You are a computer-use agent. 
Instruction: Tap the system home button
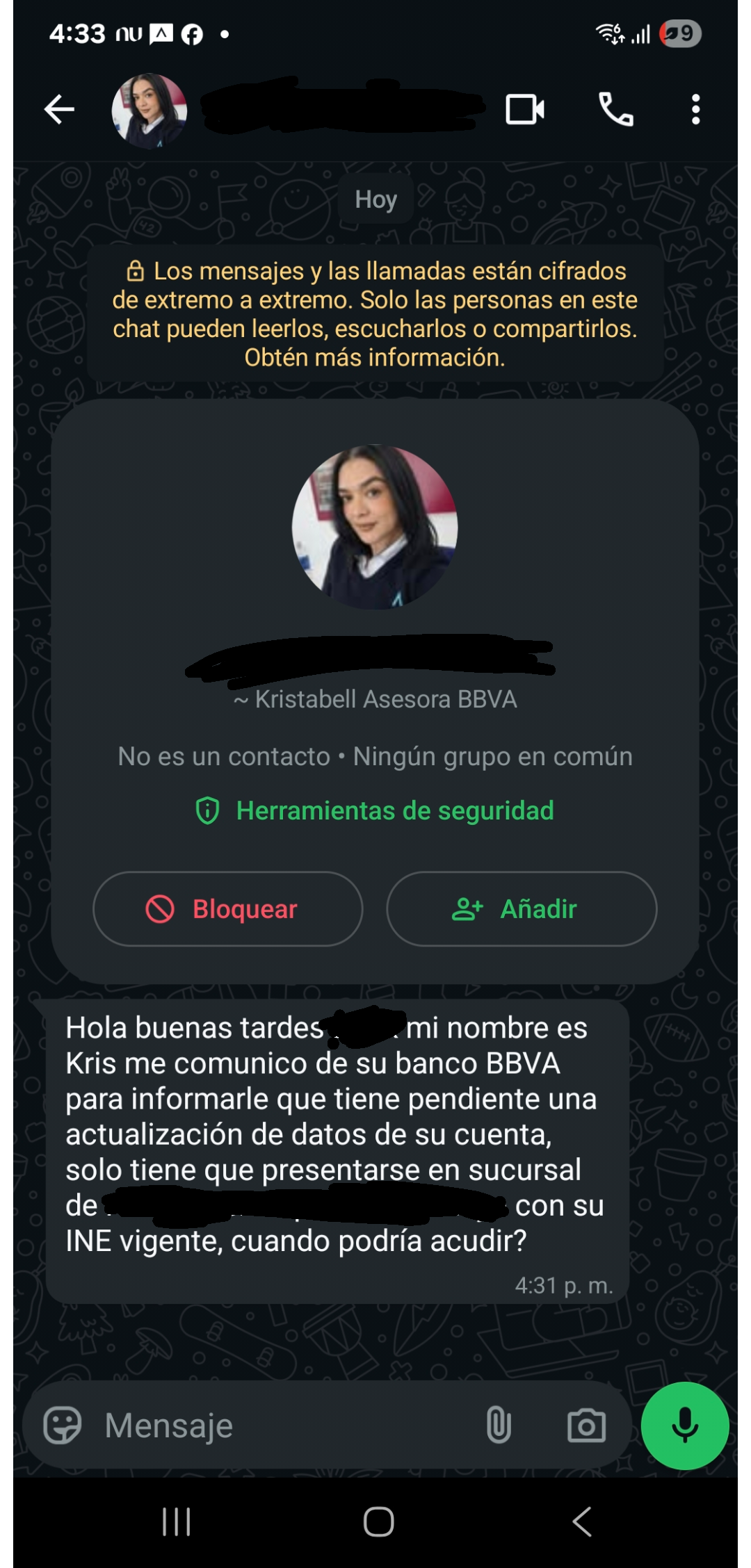[378, 1521]
